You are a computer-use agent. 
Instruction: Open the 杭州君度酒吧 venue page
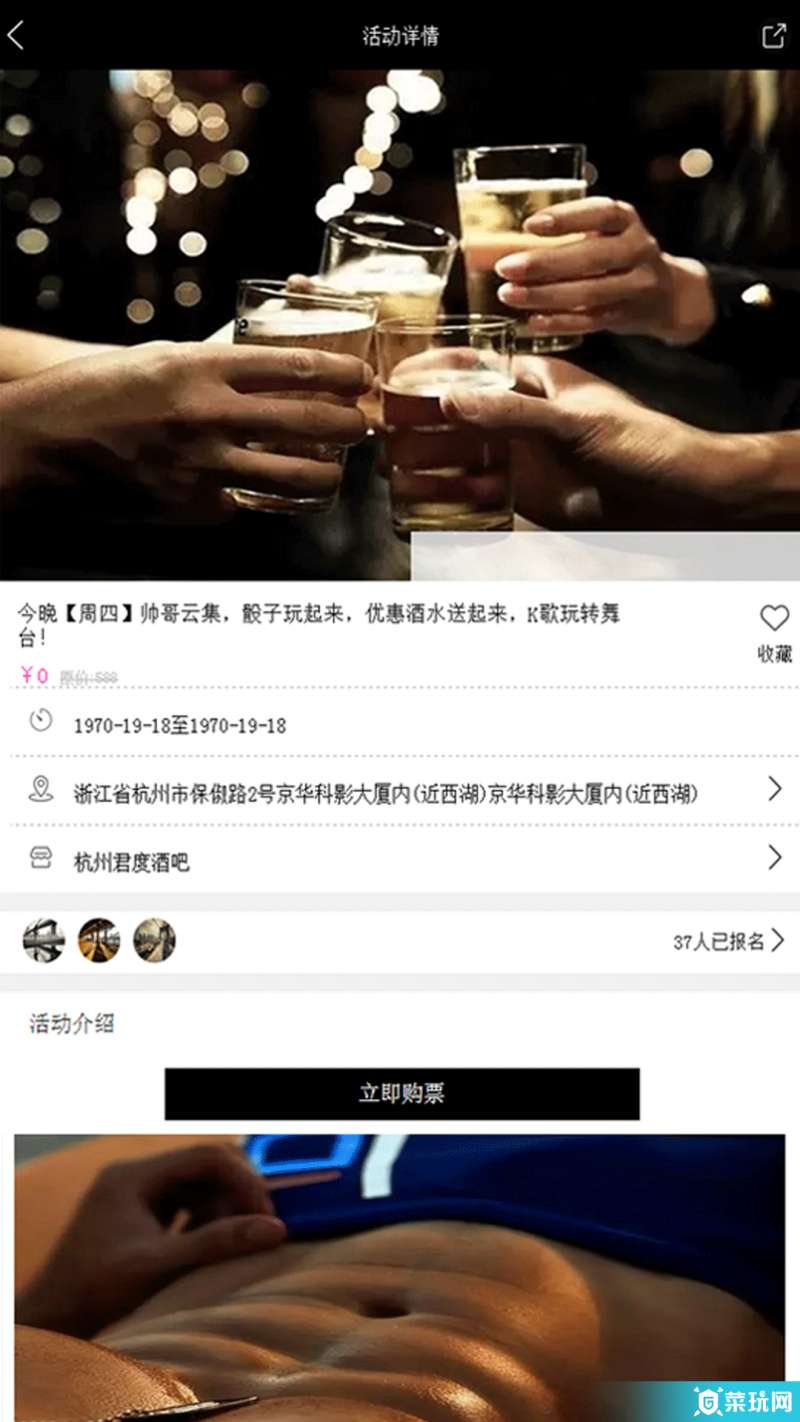(400, 861)
